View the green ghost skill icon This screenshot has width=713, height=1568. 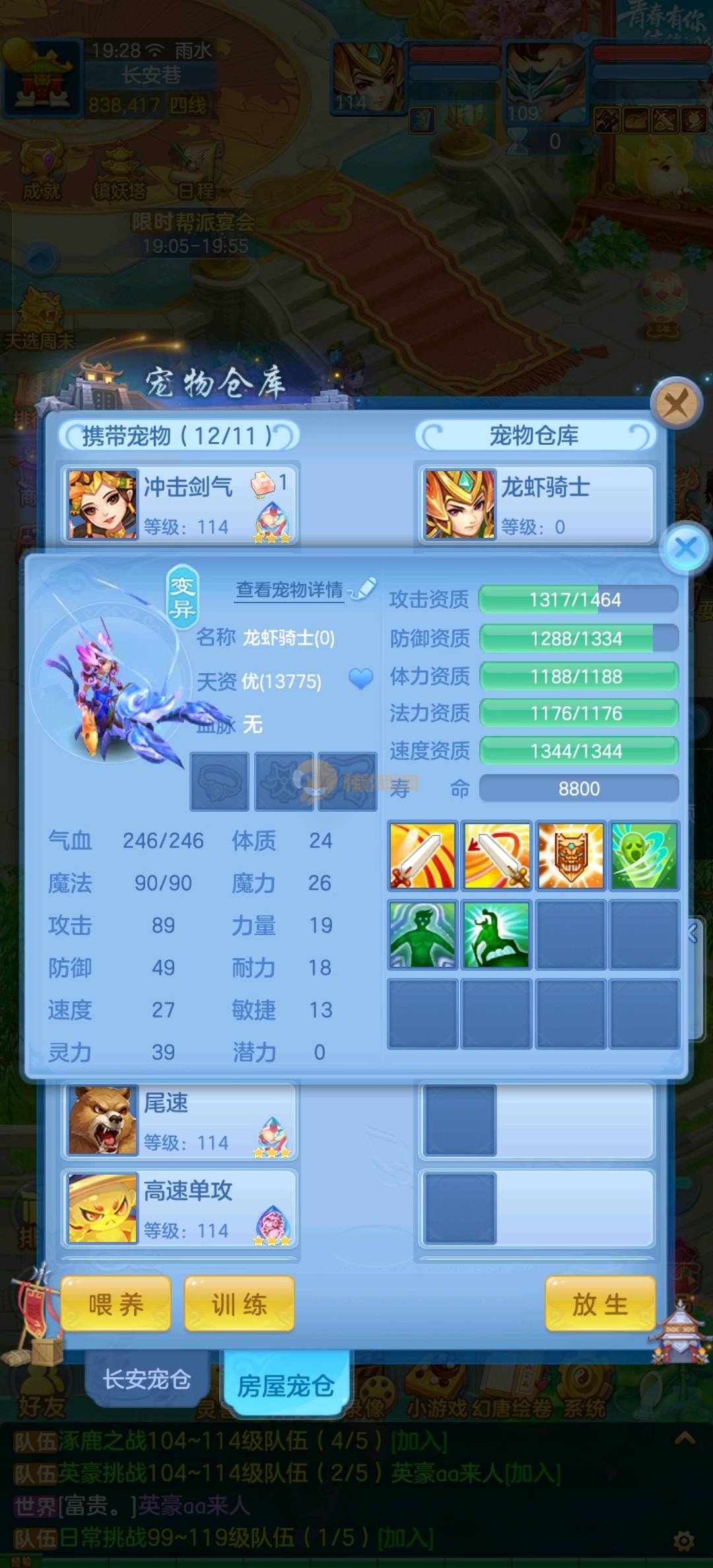[643, 855]
